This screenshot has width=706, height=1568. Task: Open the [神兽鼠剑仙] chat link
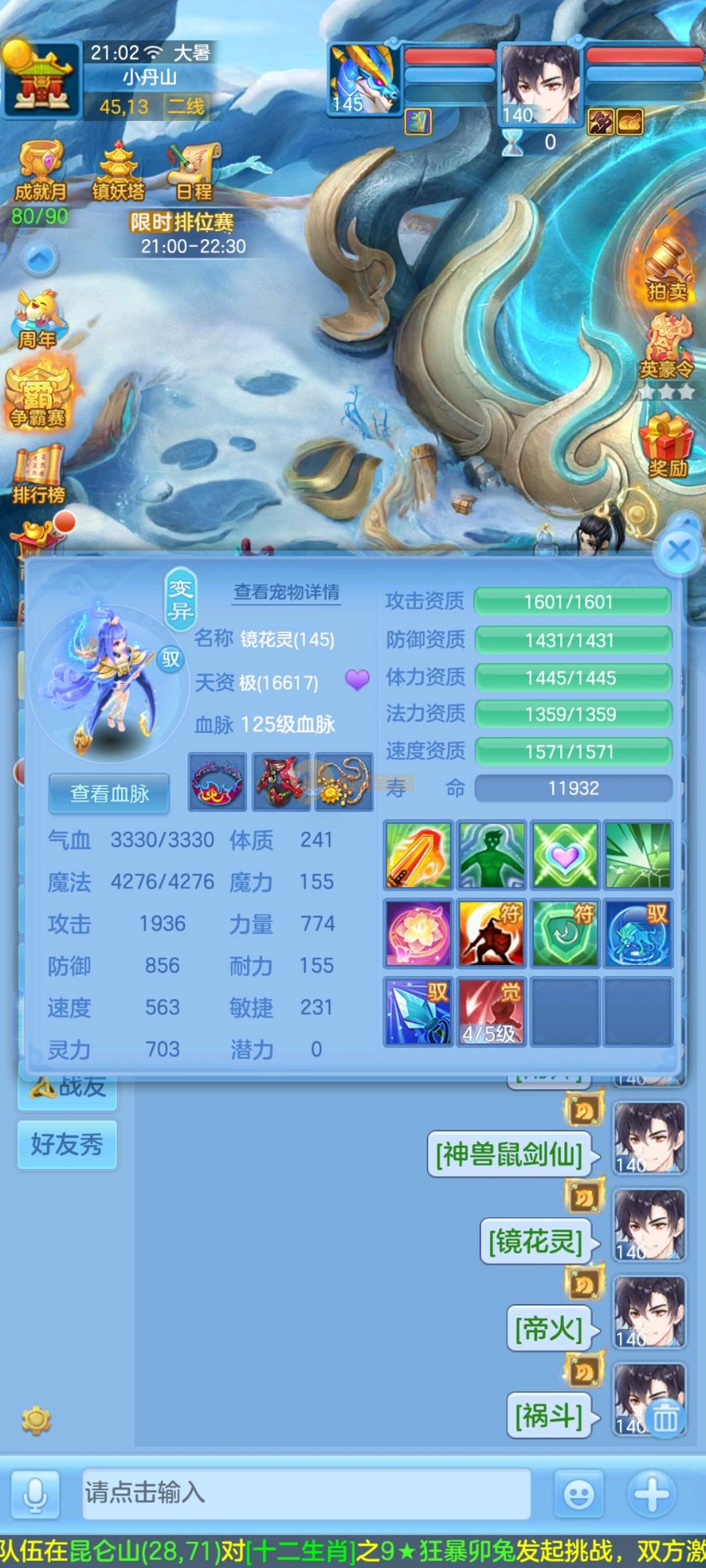509,1154
